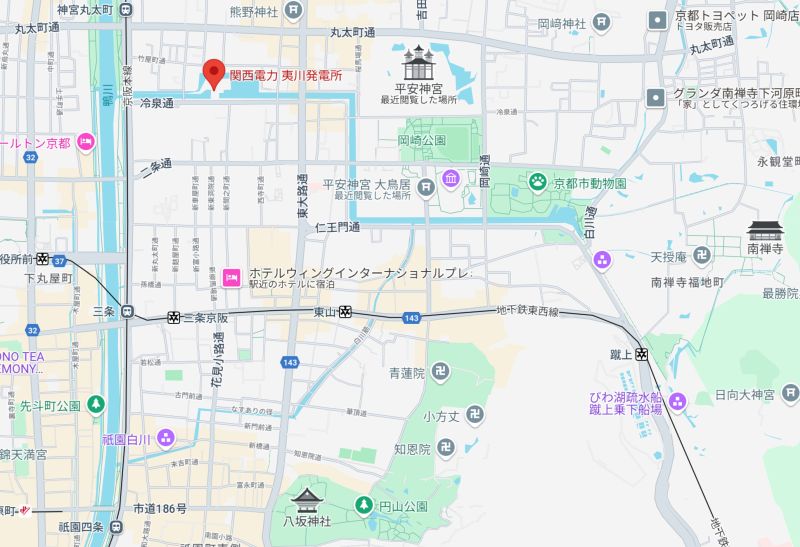800x547 pixels.
Task: Tap the 東山 subway station icon
Action: pos(345,313)
